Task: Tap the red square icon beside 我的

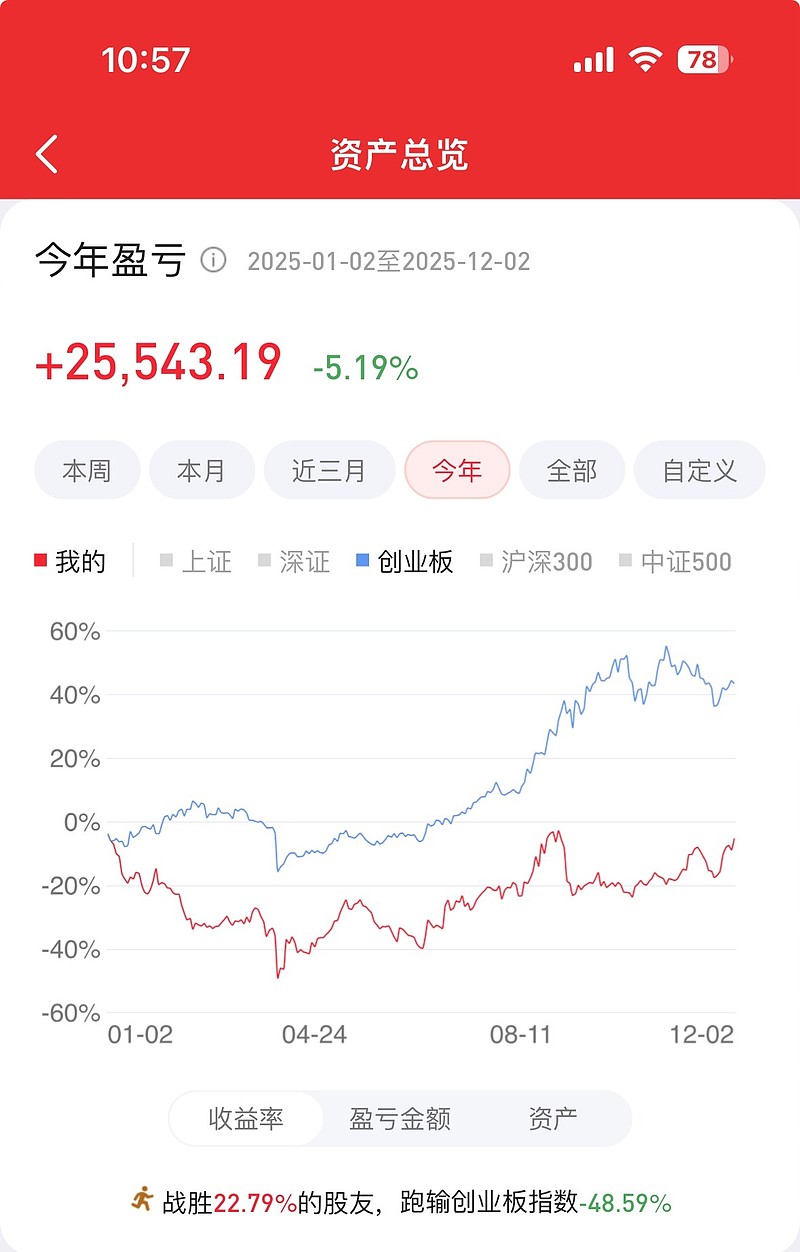Action: (40, 562)
